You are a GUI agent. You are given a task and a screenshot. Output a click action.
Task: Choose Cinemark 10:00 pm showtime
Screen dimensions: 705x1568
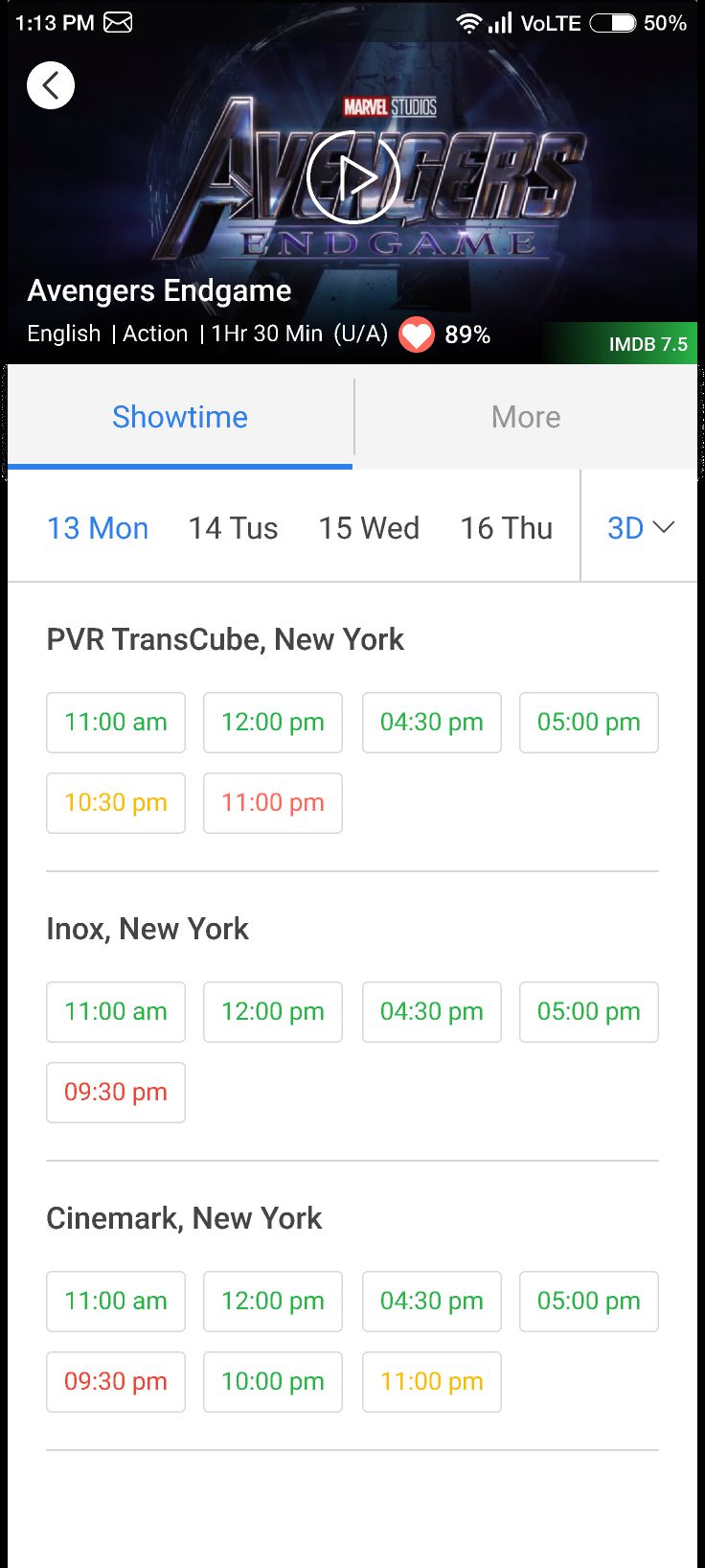[x=273, y=1382]
